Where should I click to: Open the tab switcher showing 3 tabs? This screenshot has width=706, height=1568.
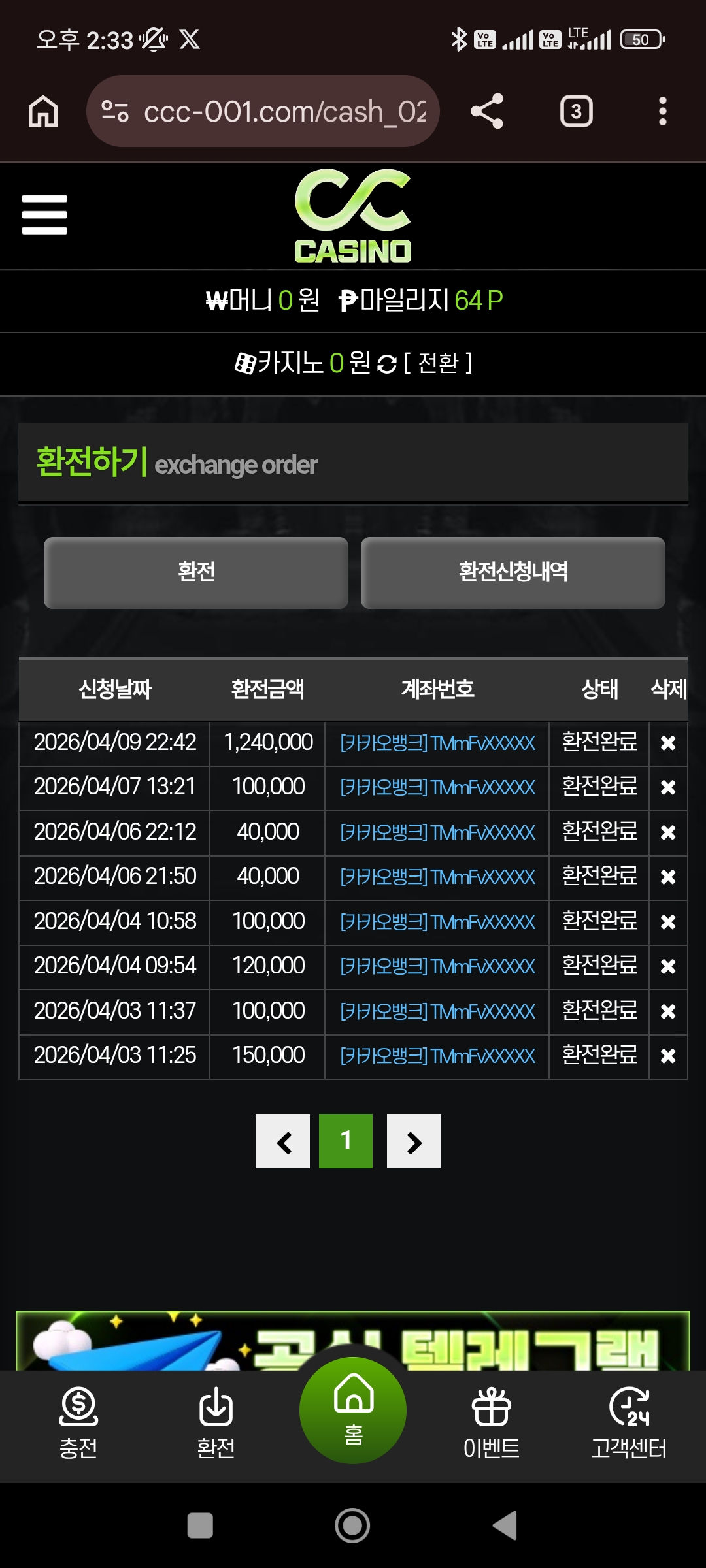point(576,111)
